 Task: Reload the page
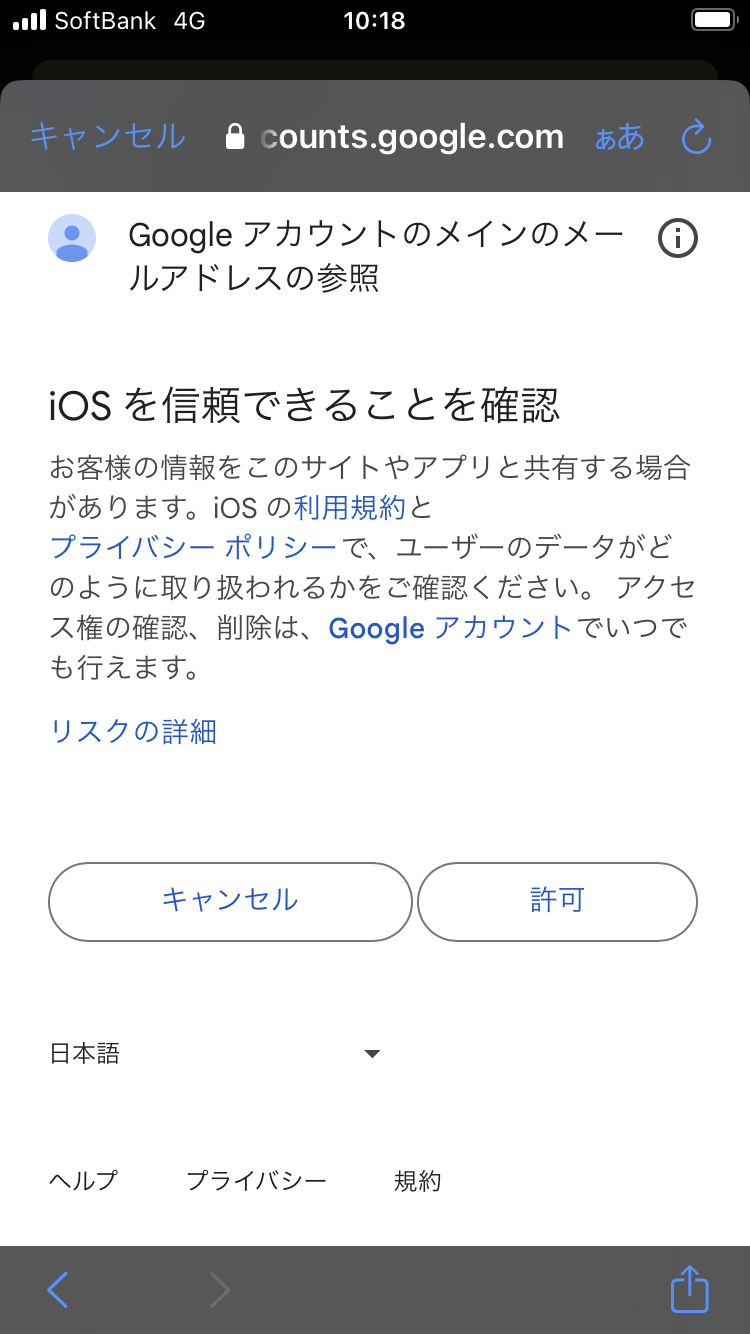point(696,137)
